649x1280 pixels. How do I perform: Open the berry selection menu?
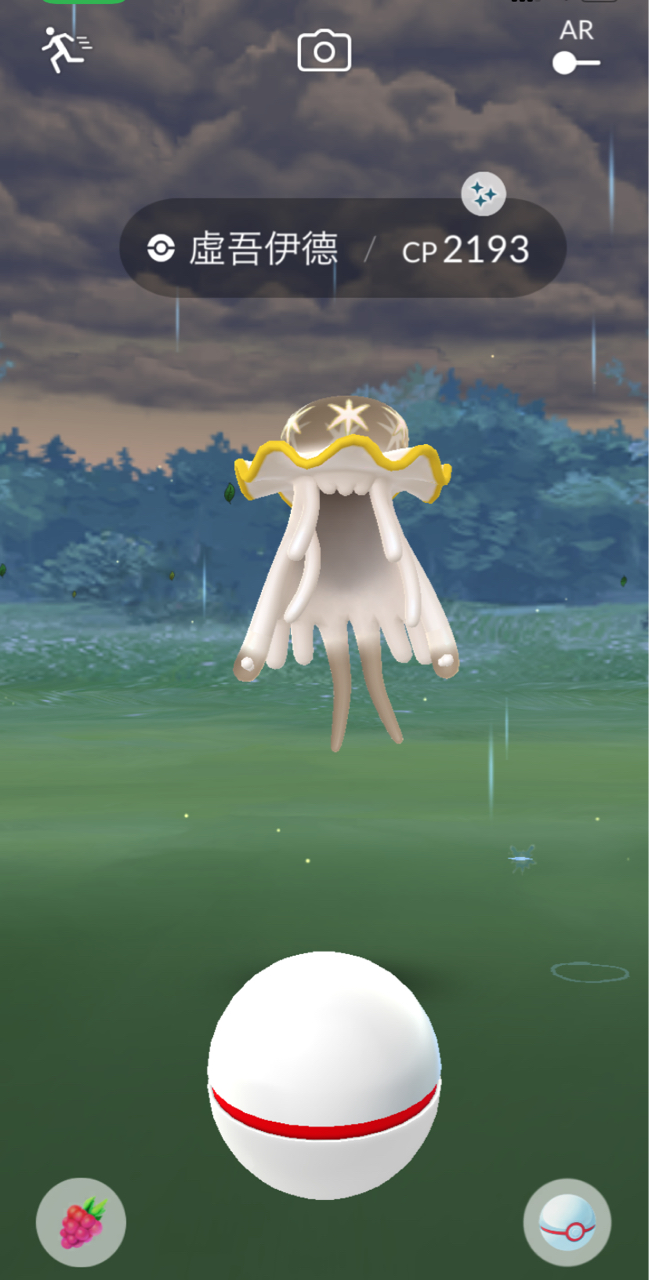click(81, 1223)
